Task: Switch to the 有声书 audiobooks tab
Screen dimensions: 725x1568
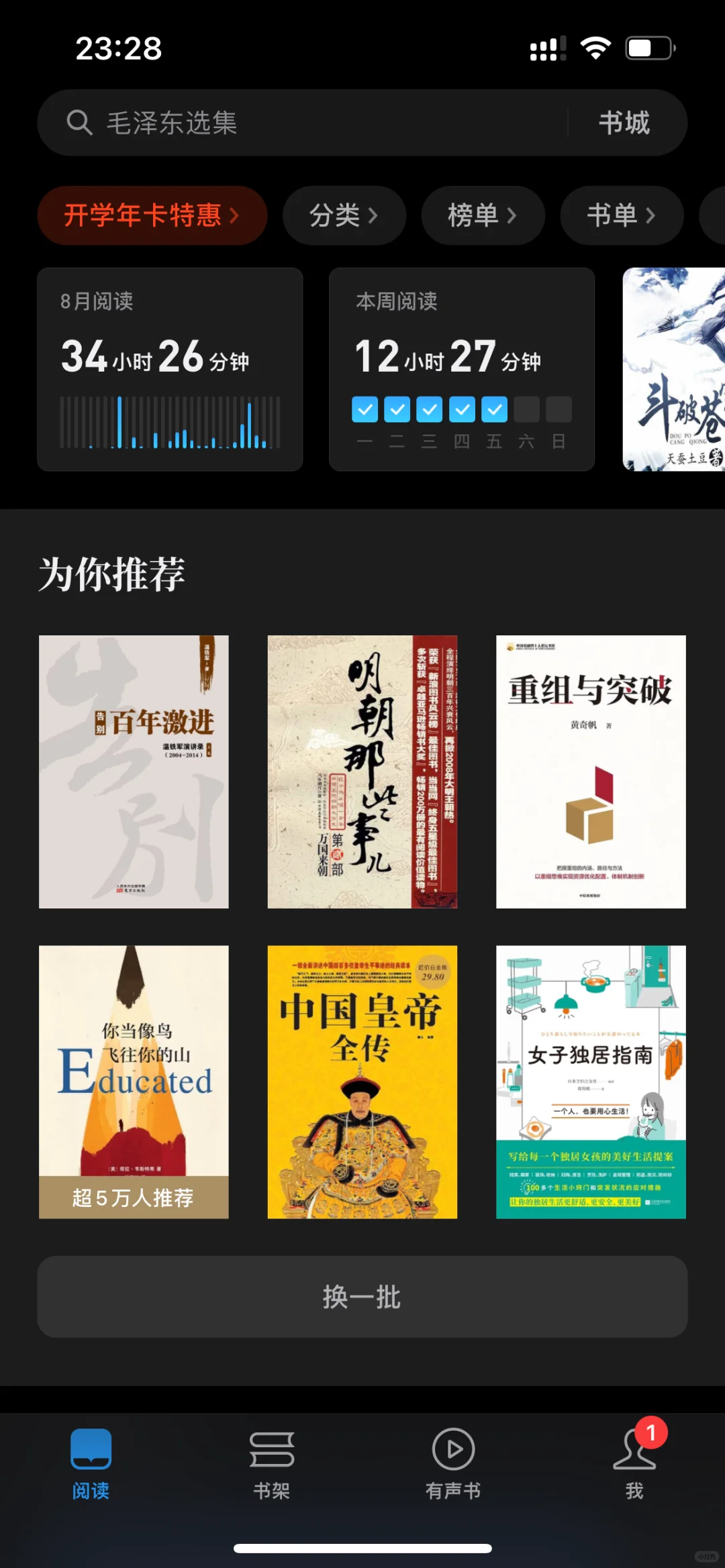Action: coord(453,1464)
